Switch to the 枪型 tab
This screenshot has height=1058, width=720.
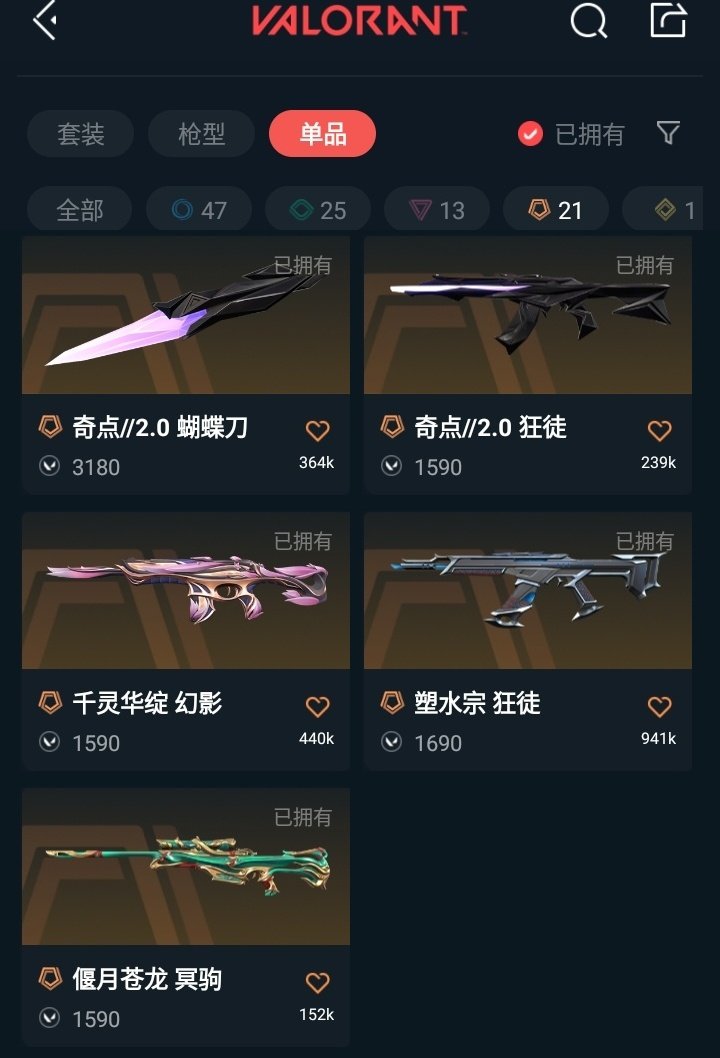click(199, 134)
